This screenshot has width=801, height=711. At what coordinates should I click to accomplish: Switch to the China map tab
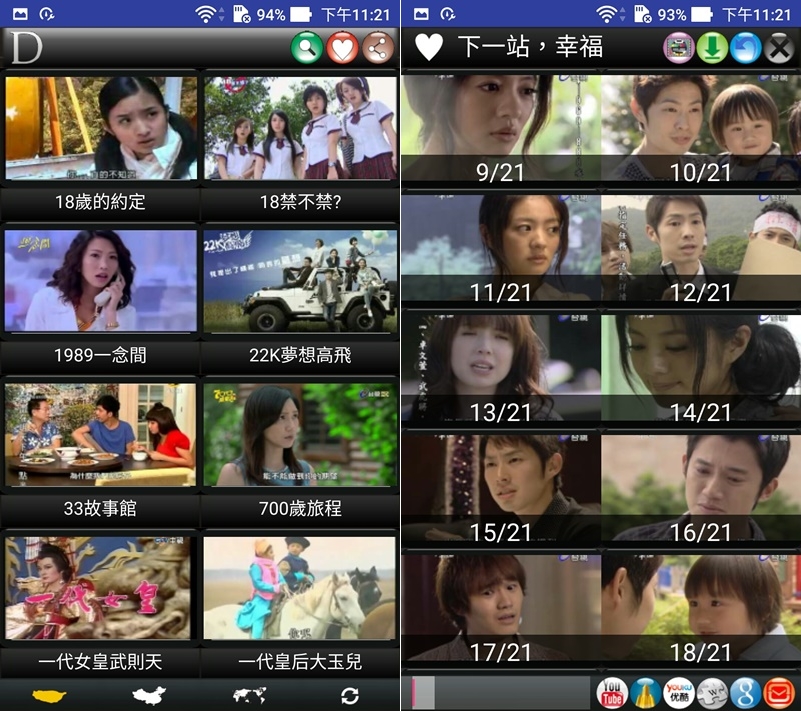(x=150, y=695)
